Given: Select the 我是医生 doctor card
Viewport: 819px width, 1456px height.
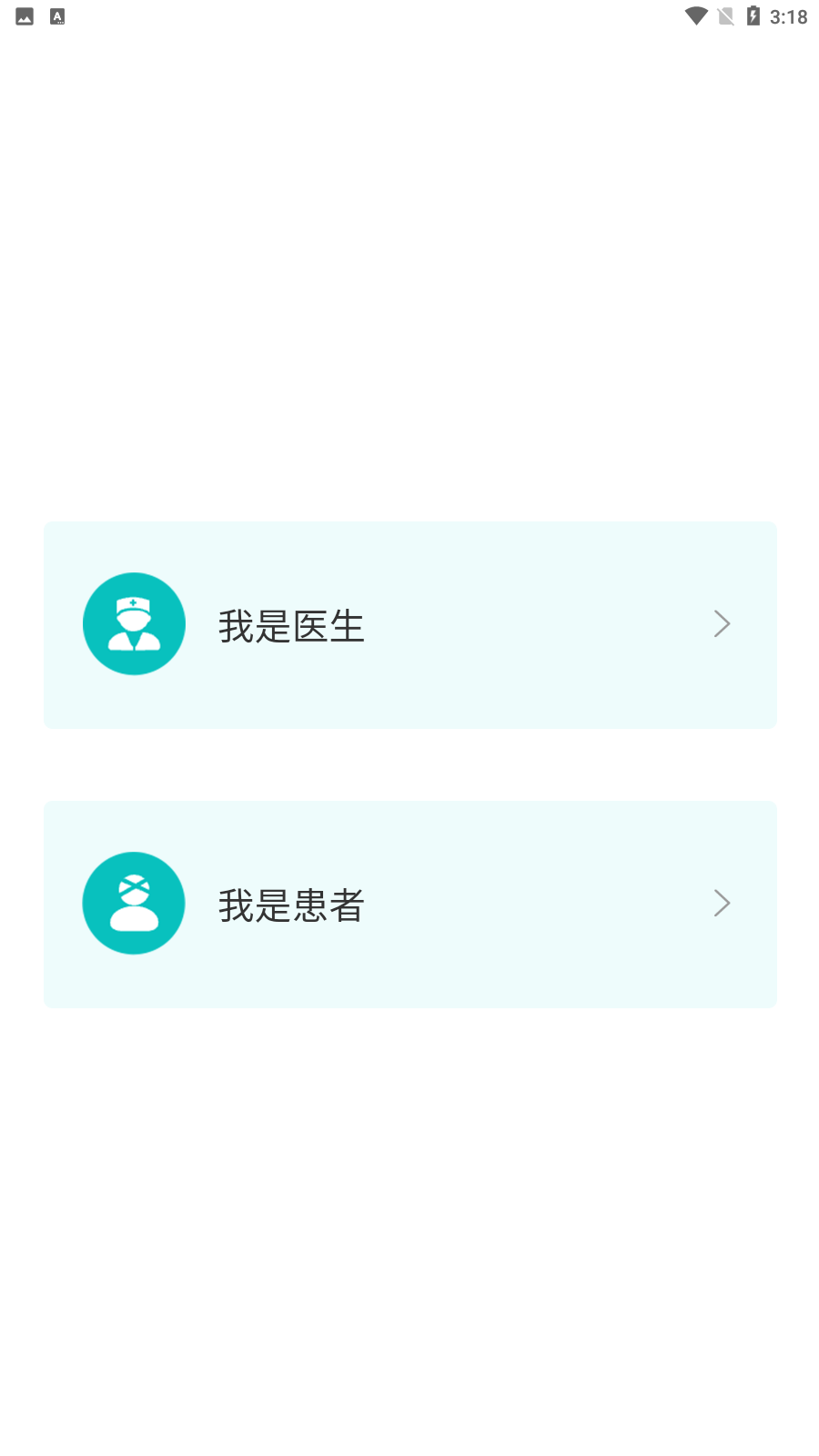Looking at the screenshot, I should click(x=409, y=624).
